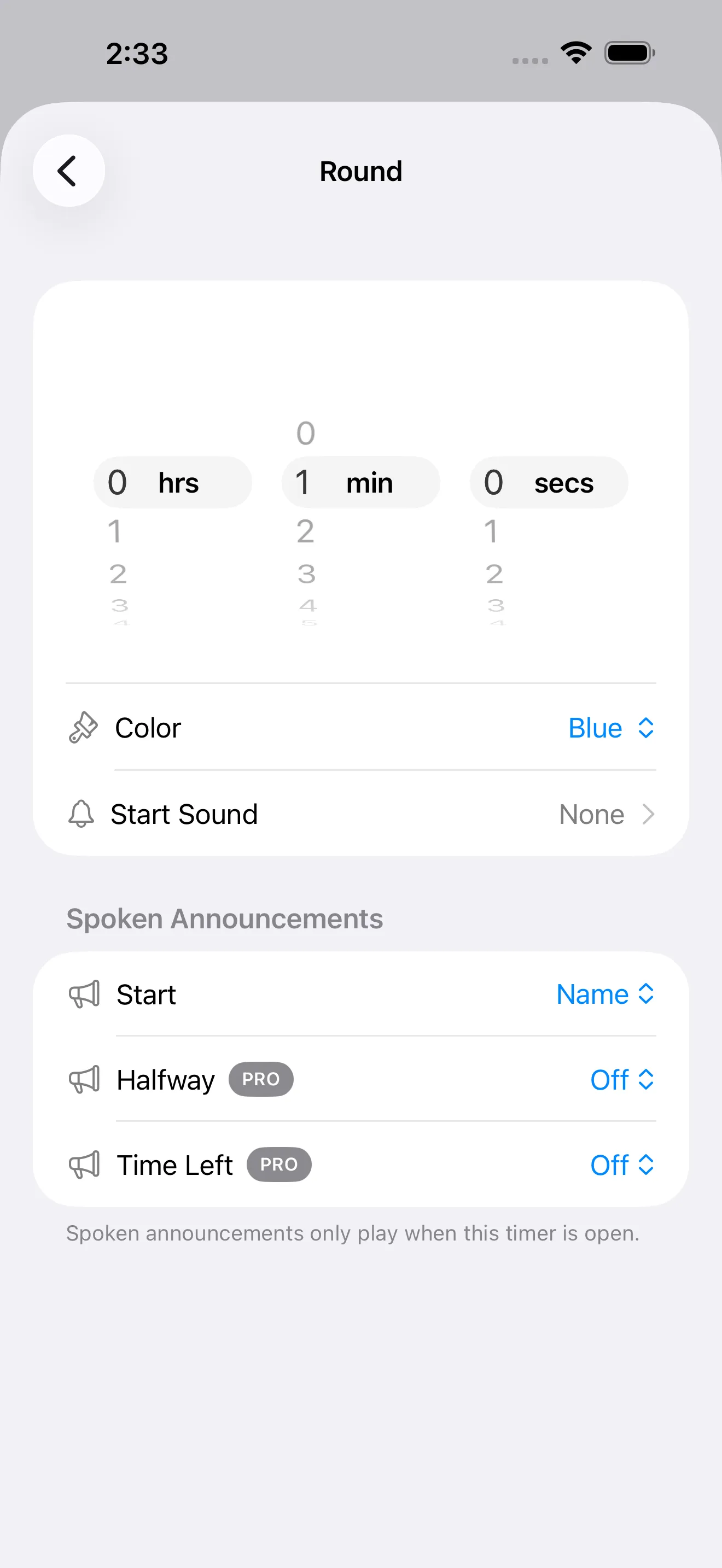Screen dimensions: 722x1568
Task: Tap the Spoken Announcements section header
Action: (x=224, y=918)
